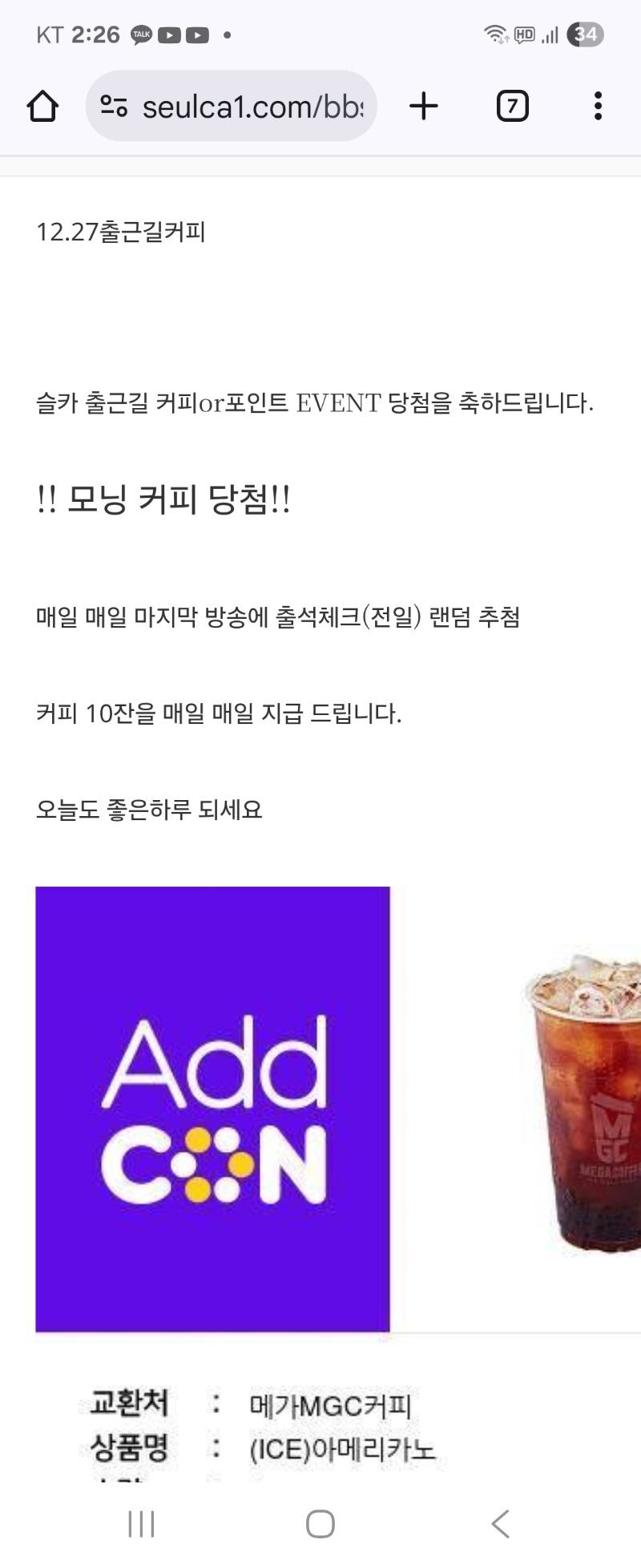Open the tab switcher showing 7 tabs
The width and height of the screenshot is (641, 1568).
tap(512, 106)
